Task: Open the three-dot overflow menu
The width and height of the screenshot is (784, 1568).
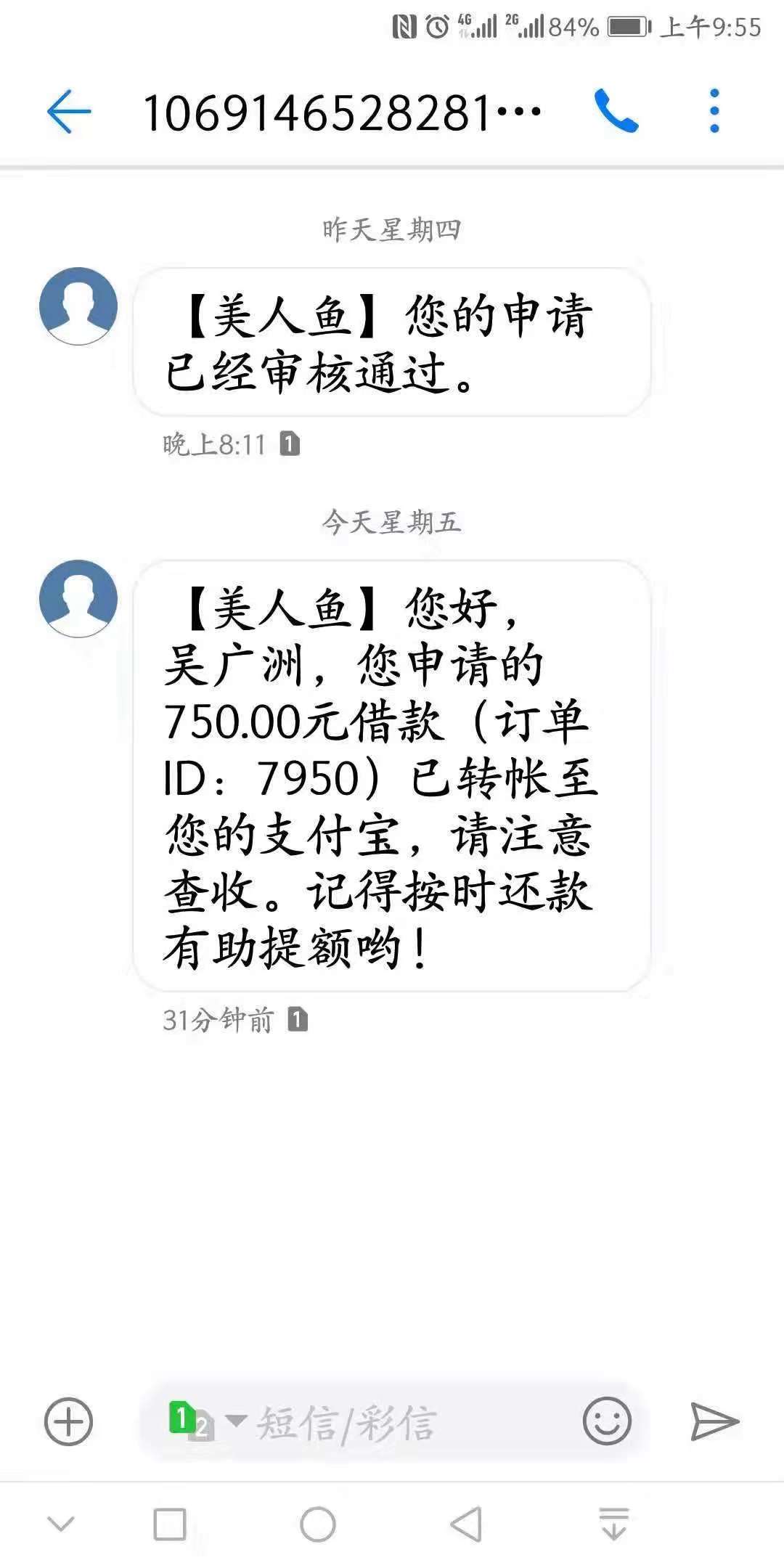Action: pos(714,111)
